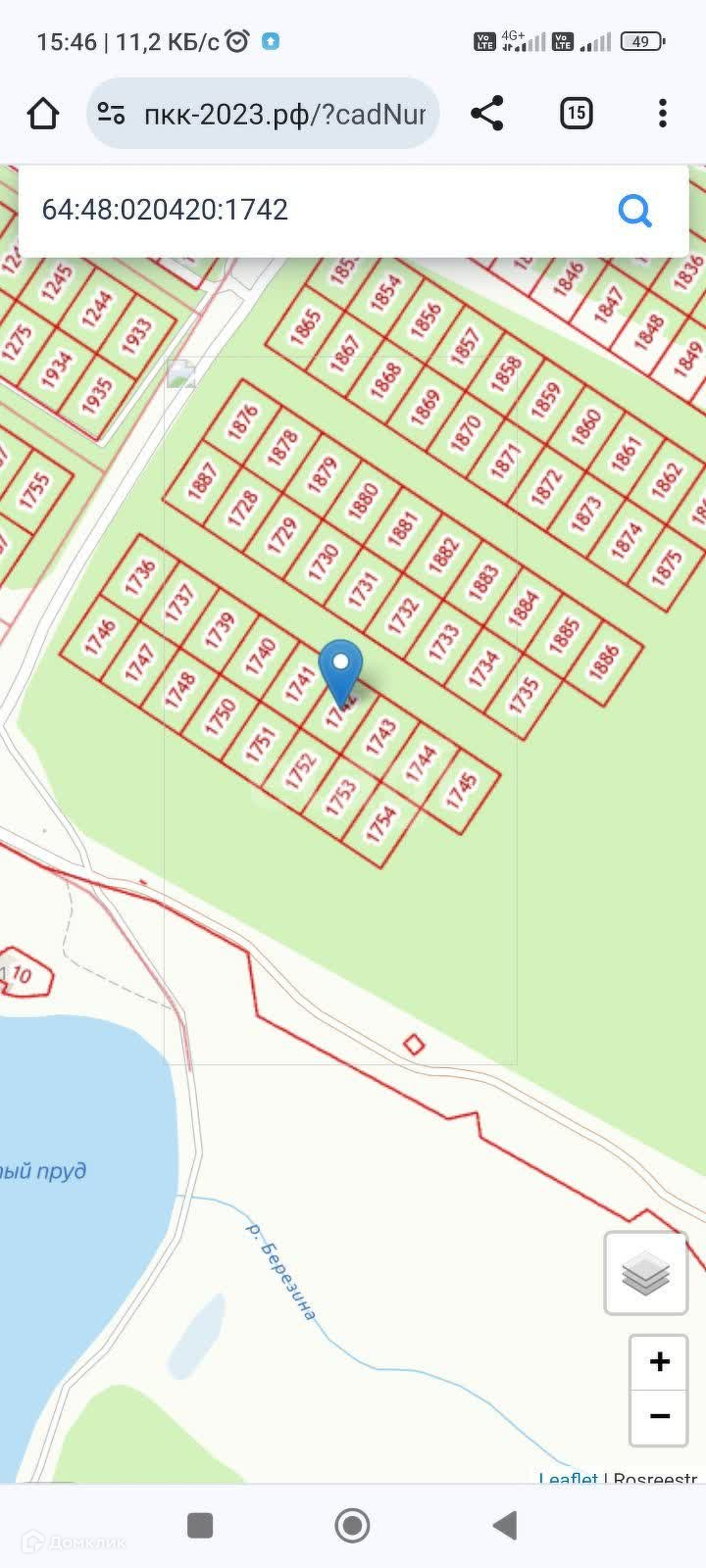This screenshot has width=706, height=1568.
Task: Open the Leaflet attribution link
Action: click(x=568, y=1479)
